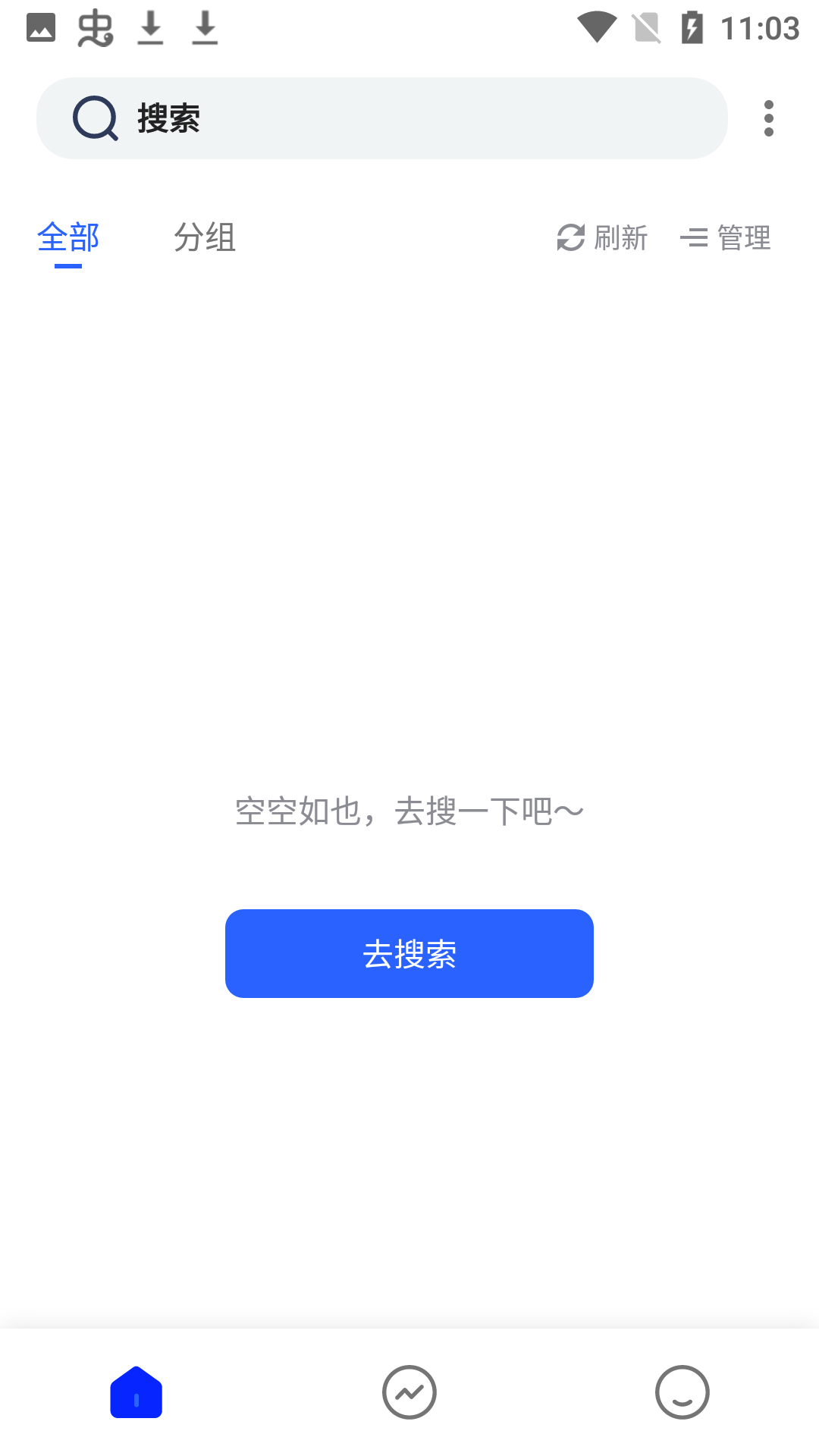The width and height of the screenshot is (819, 1456).
Task: Switch to the 分组 tab
Action: [x=205, y=238]
